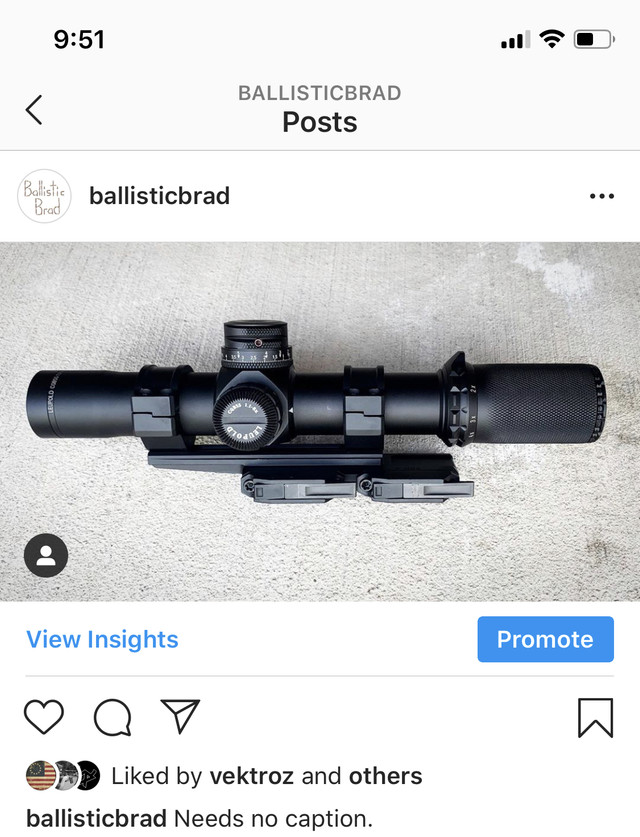Comment using the speech bubble icon

pyautogui.click(x=112, y=717)
